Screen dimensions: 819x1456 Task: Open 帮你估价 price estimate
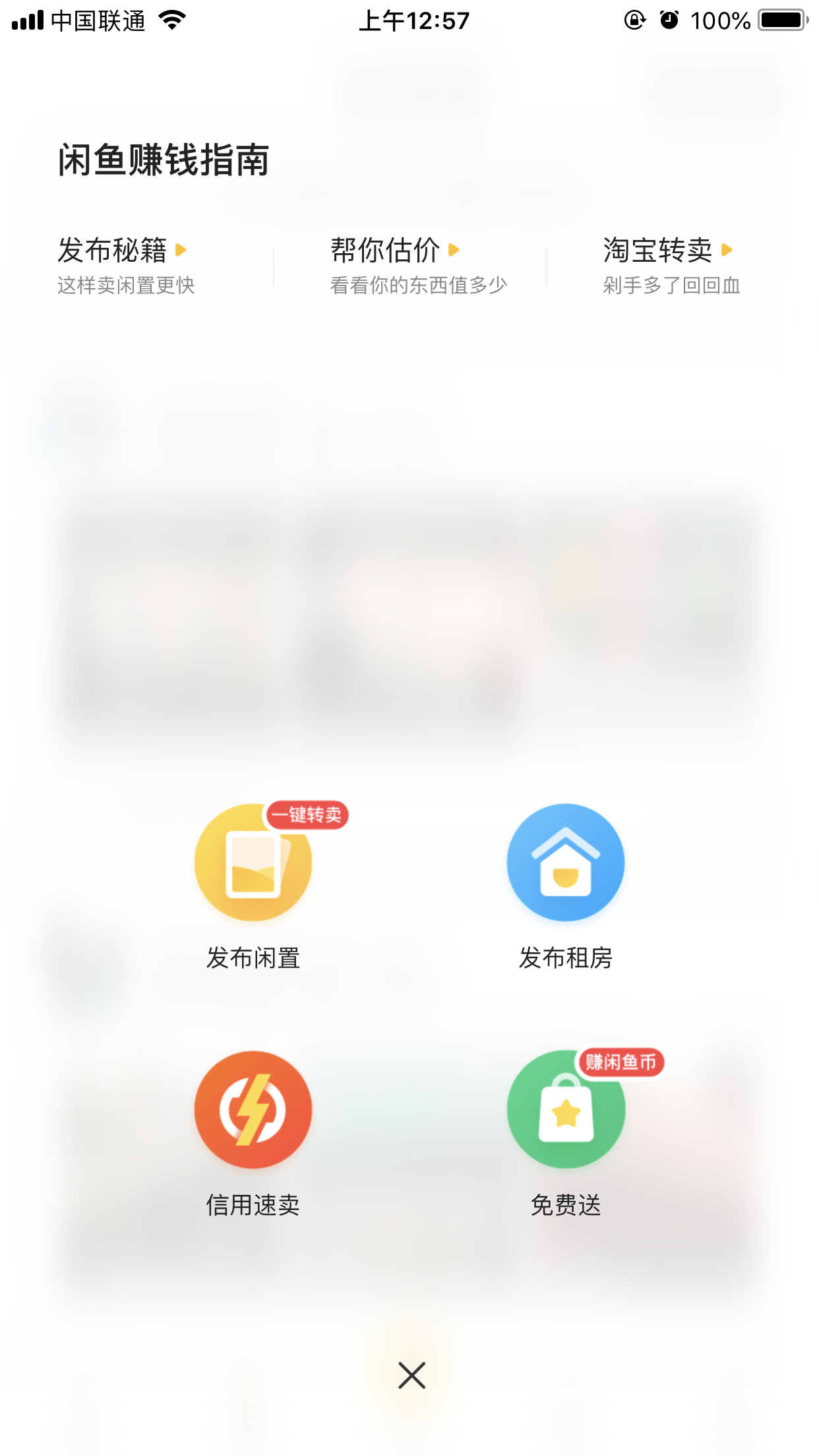[418, 266]
